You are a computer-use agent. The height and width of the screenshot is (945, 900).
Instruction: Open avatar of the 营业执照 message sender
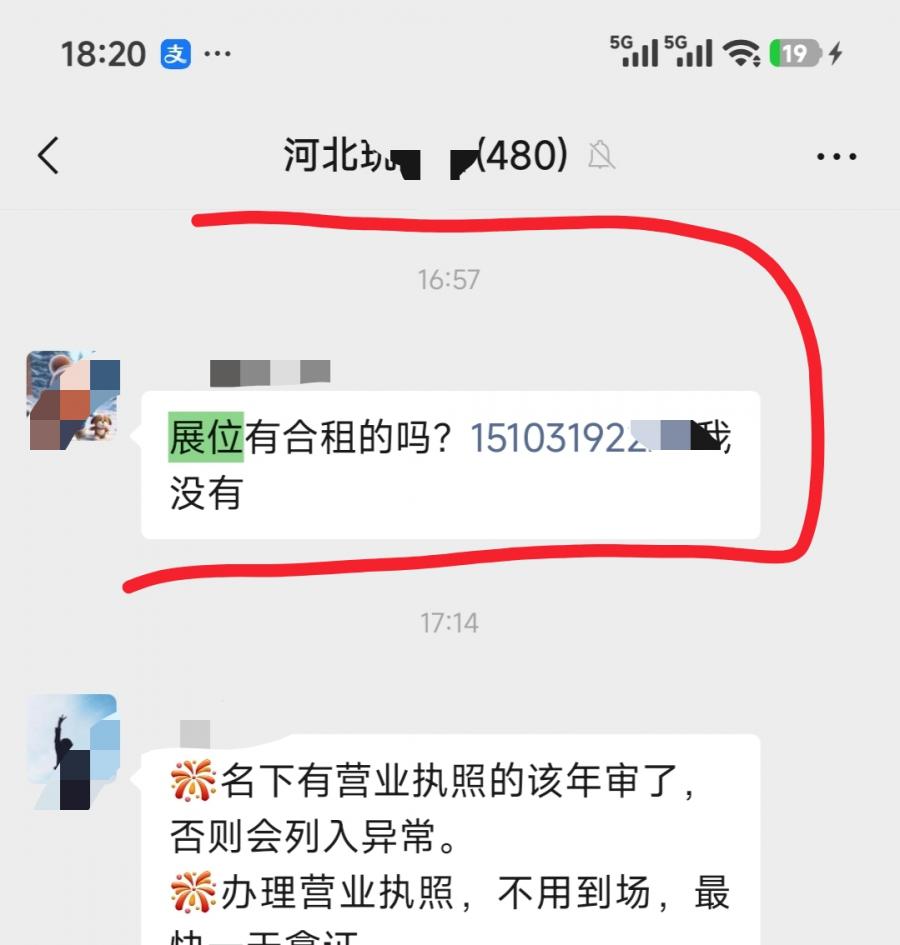pos(73,750)
